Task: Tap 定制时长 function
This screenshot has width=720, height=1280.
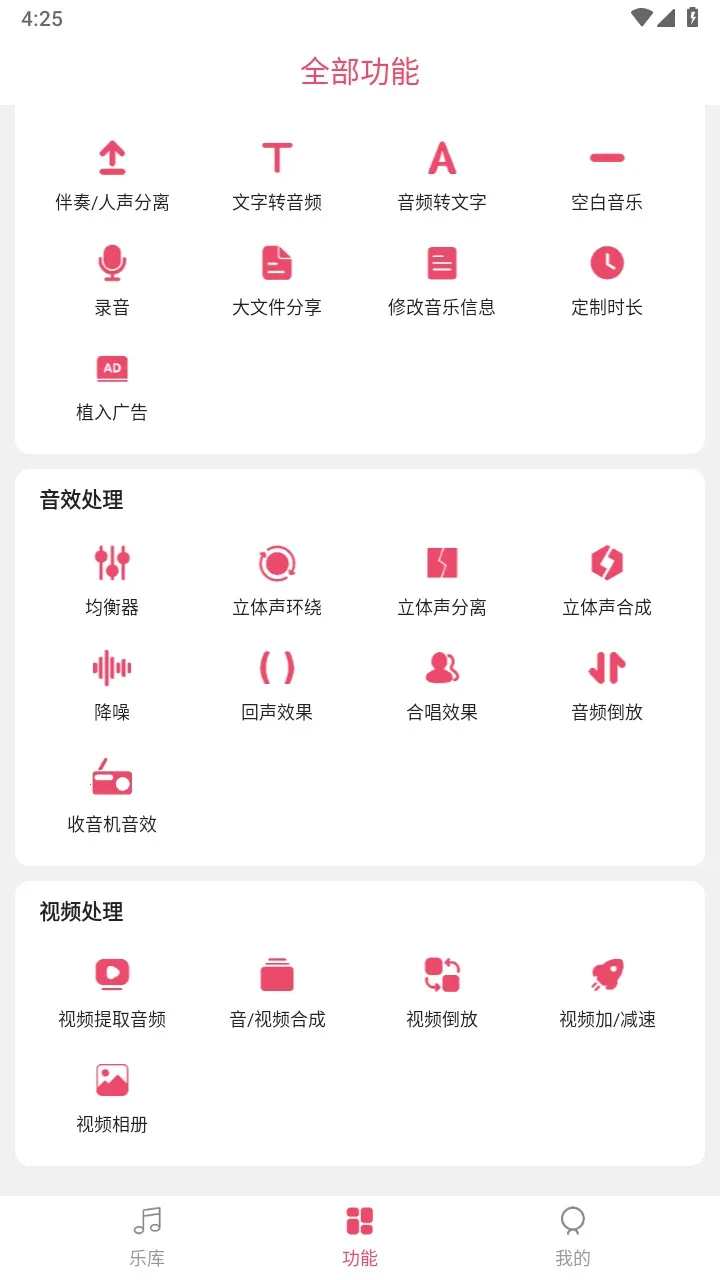Action: click(x=607, y=281)
